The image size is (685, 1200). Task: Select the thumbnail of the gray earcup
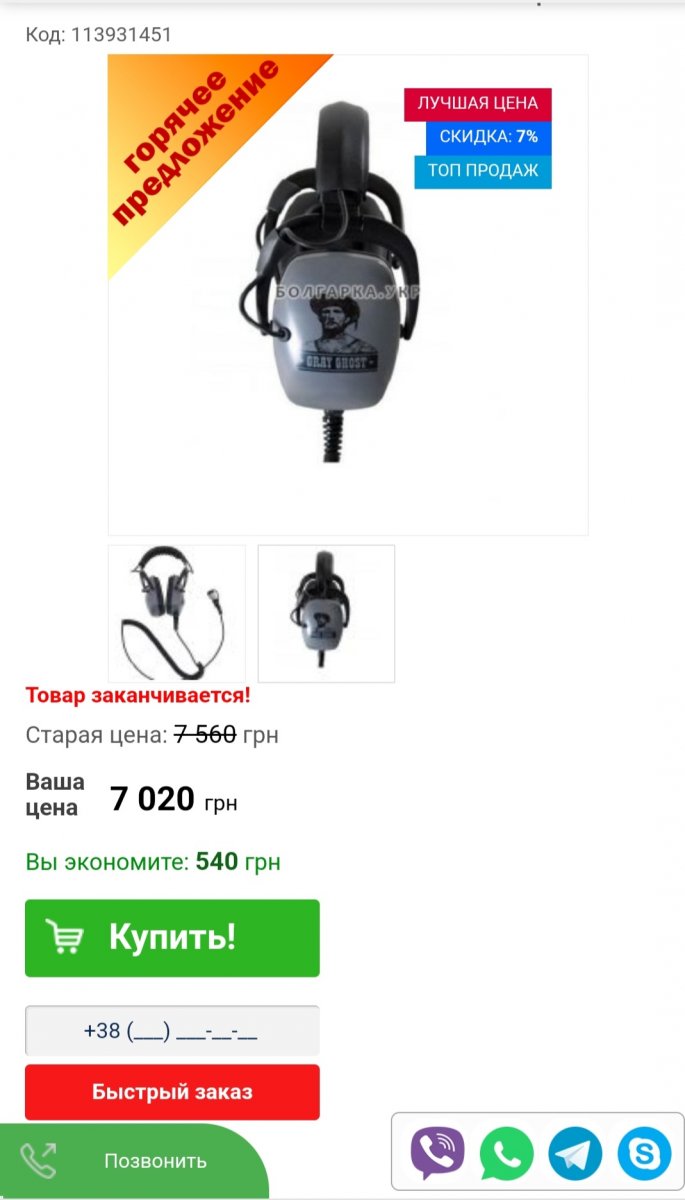(x=326, y=613)
